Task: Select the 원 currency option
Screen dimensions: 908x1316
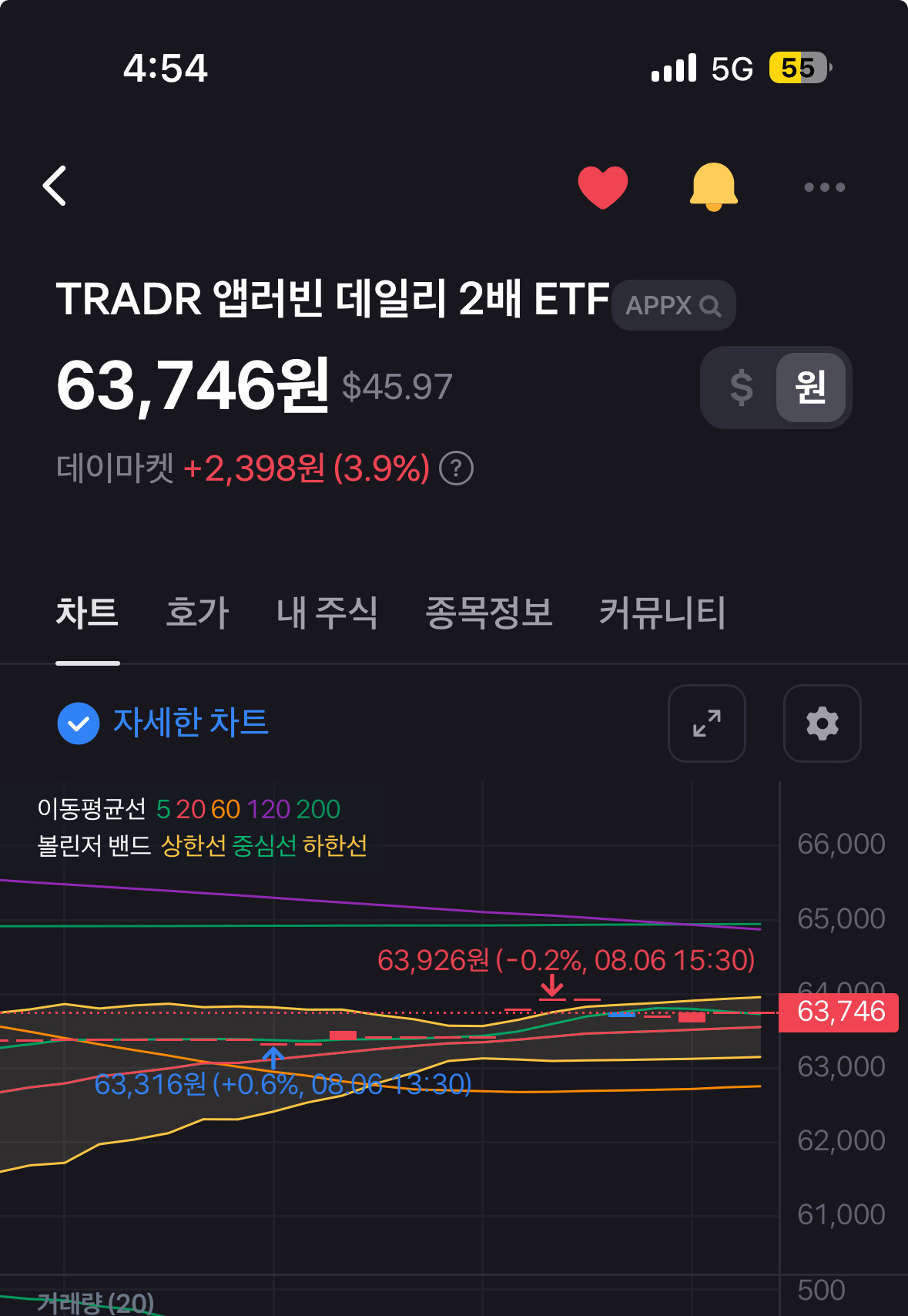Action: point(810,388)
